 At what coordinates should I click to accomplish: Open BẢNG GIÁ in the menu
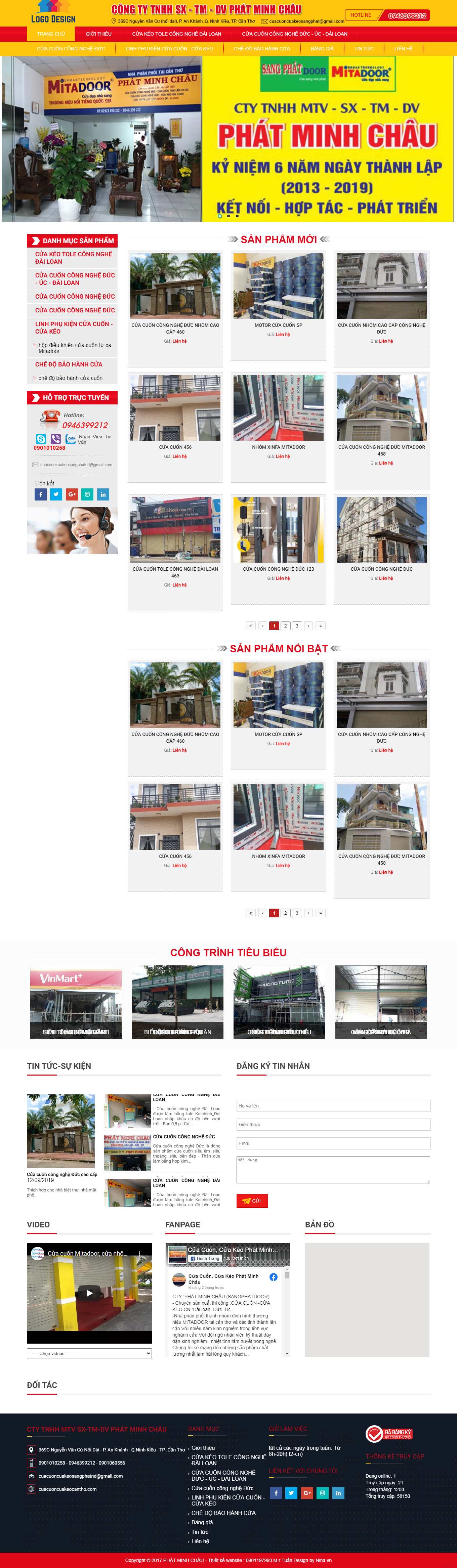coord(322,49)
